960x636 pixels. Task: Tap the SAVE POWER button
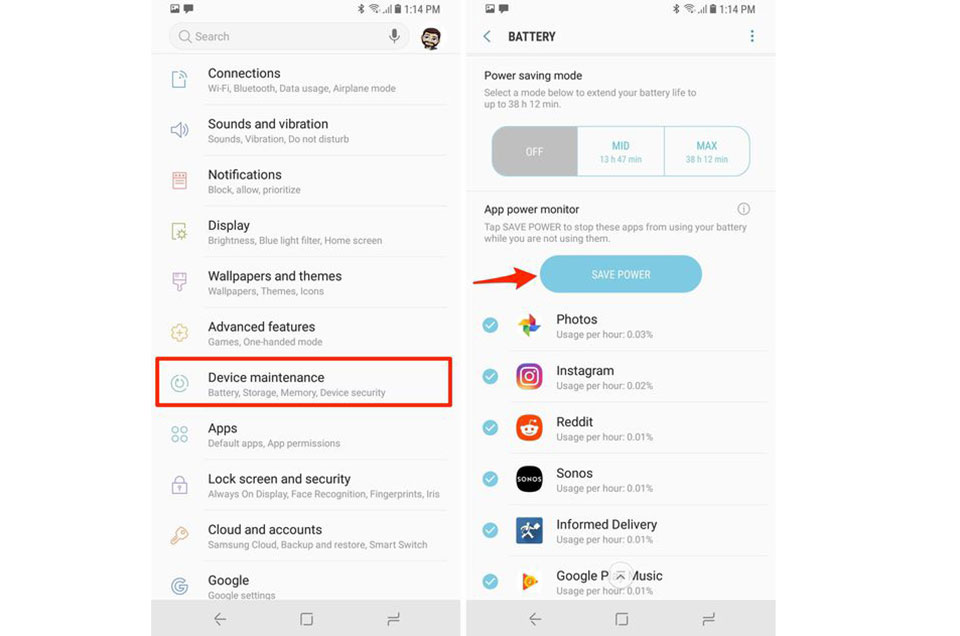620,274
